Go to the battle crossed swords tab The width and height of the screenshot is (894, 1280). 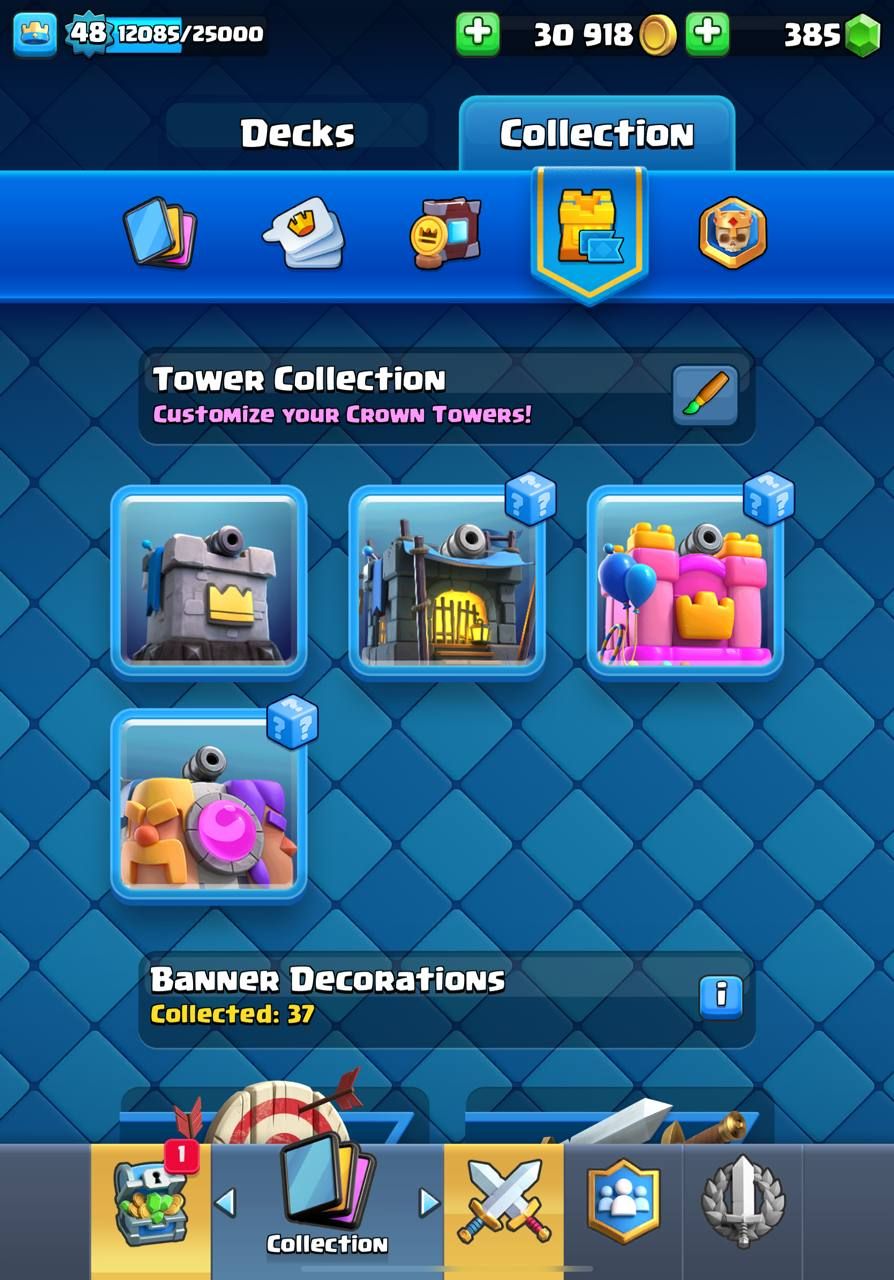(504, 1200)
